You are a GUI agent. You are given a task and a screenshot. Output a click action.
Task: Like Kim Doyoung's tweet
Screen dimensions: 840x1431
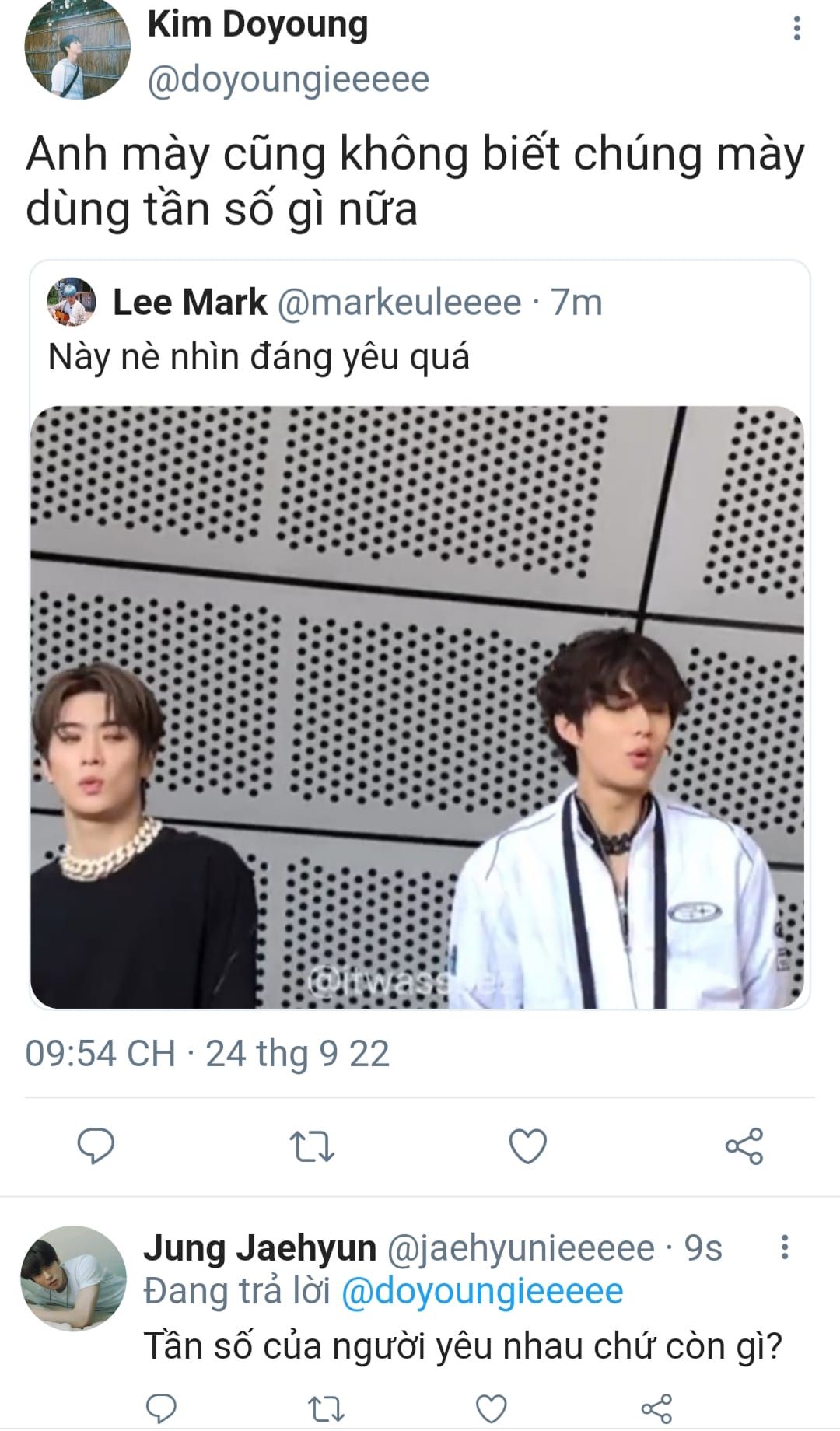click(528, 1146)
